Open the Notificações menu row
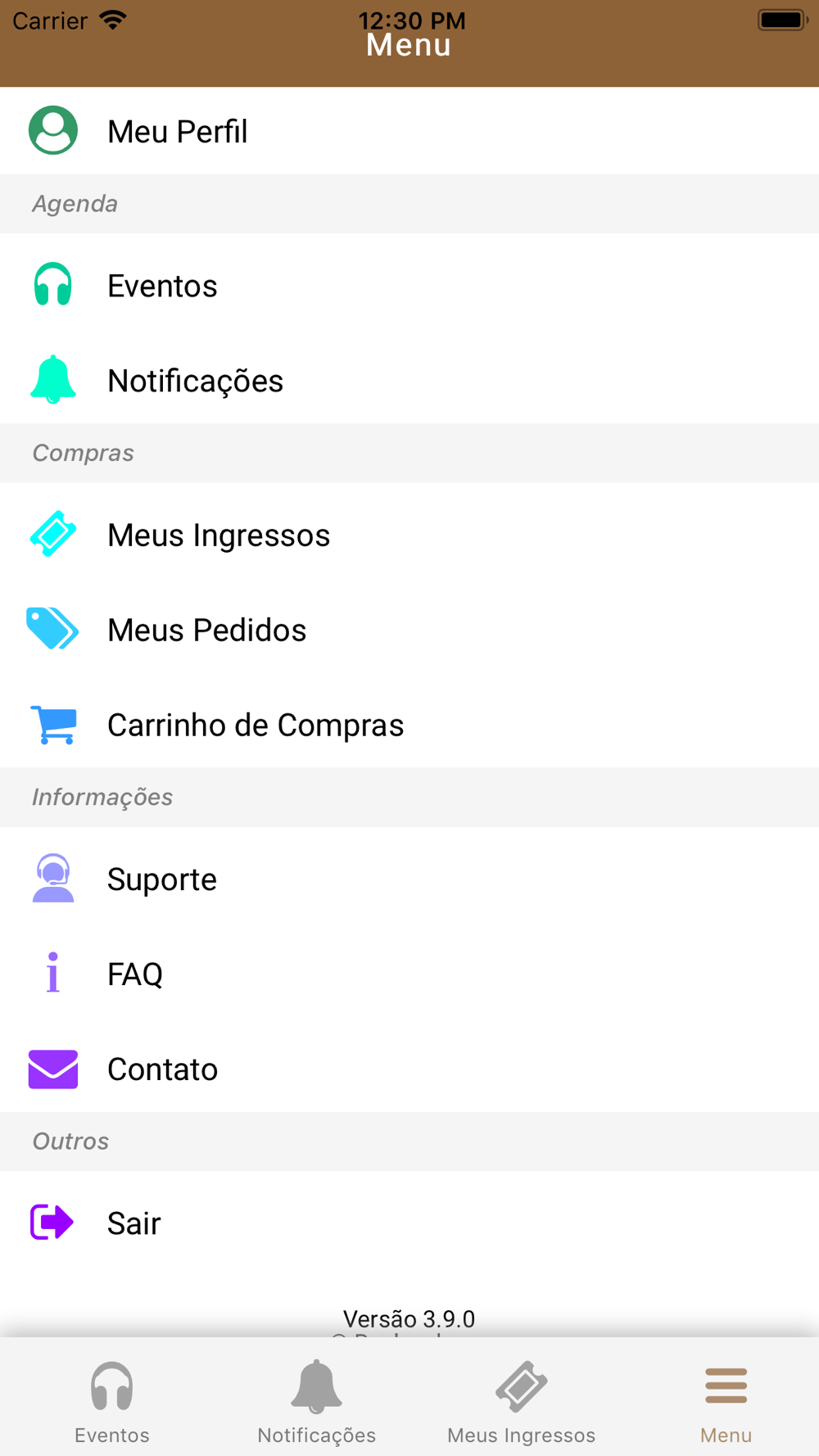Screen dimensions: 819x1456 tap(409, 381)
